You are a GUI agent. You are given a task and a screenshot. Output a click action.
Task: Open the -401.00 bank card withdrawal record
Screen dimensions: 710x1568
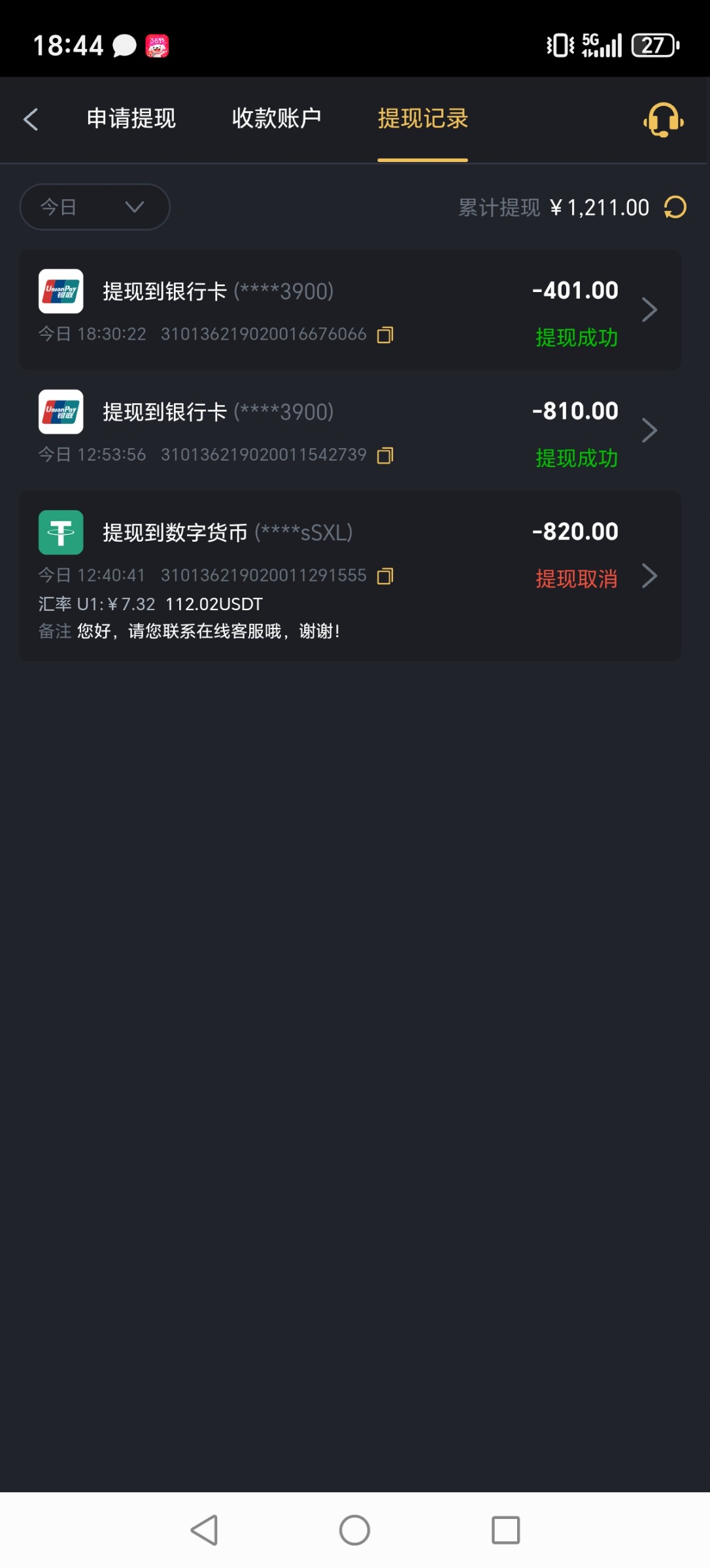pyautogui.click(x=350, y=310)
